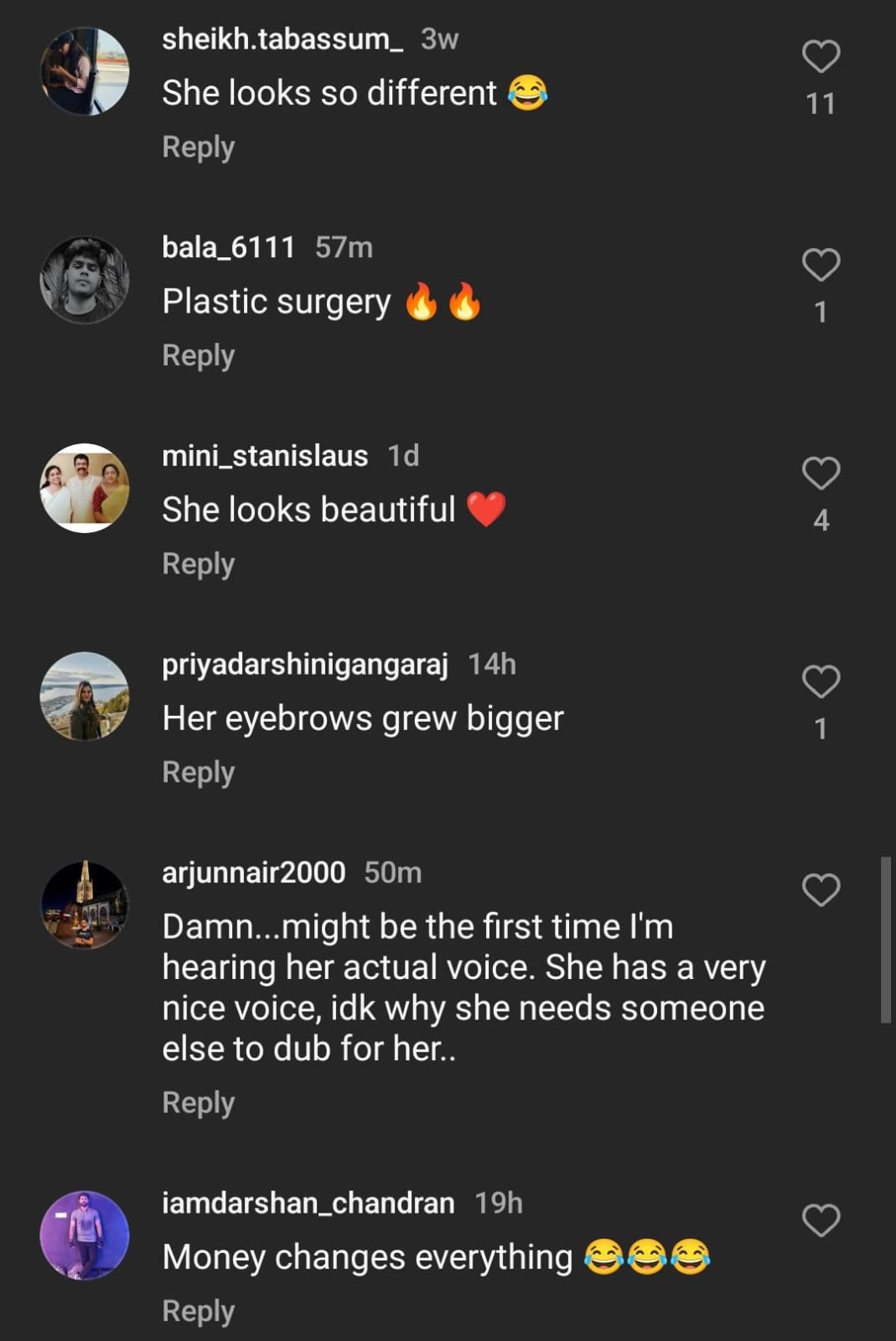Reply to bala_6111's comment
This screenshot has height=1341, width=896.
198,355
